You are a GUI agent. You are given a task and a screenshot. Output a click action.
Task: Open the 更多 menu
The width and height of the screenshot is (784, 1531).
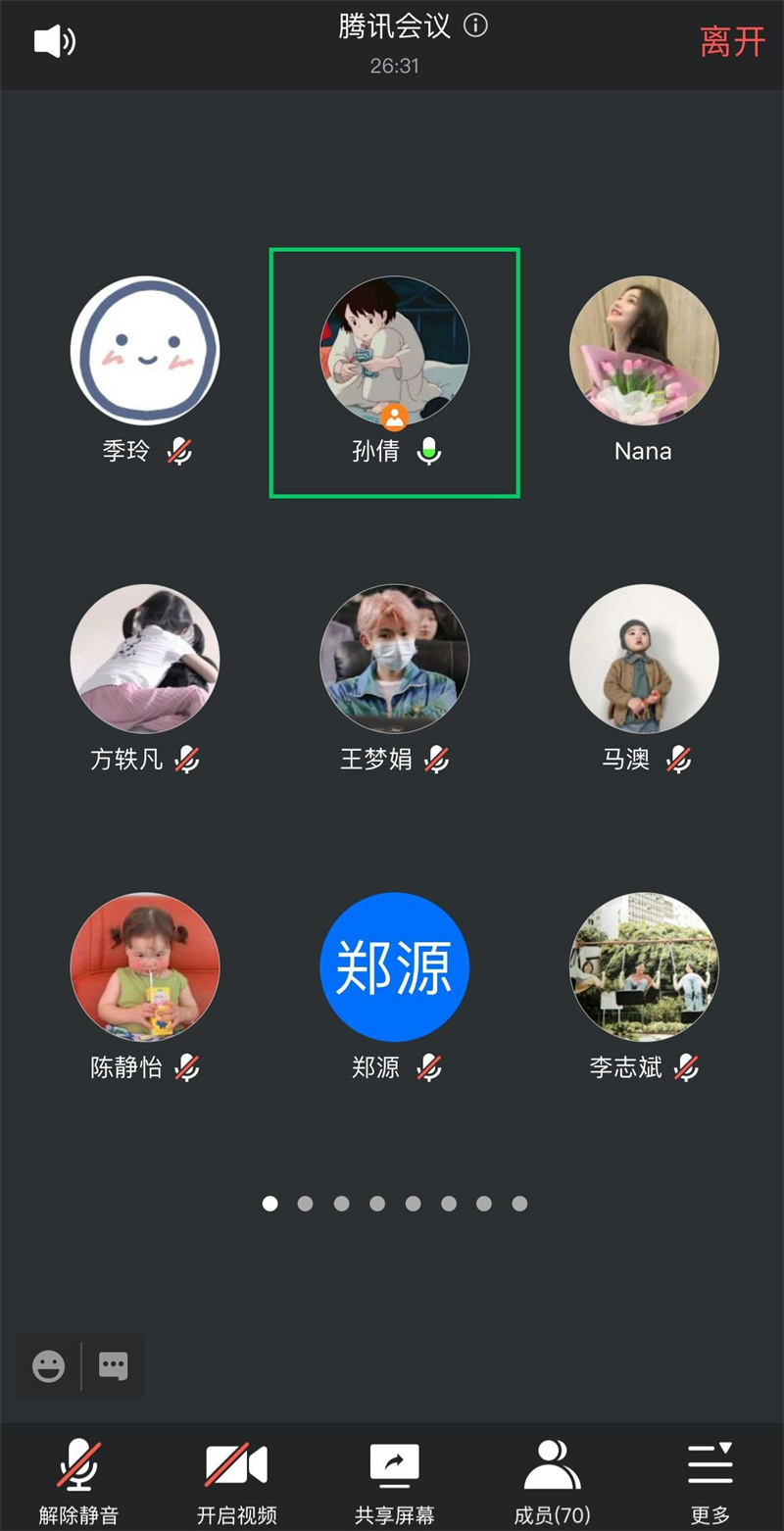click(710, 1480)
